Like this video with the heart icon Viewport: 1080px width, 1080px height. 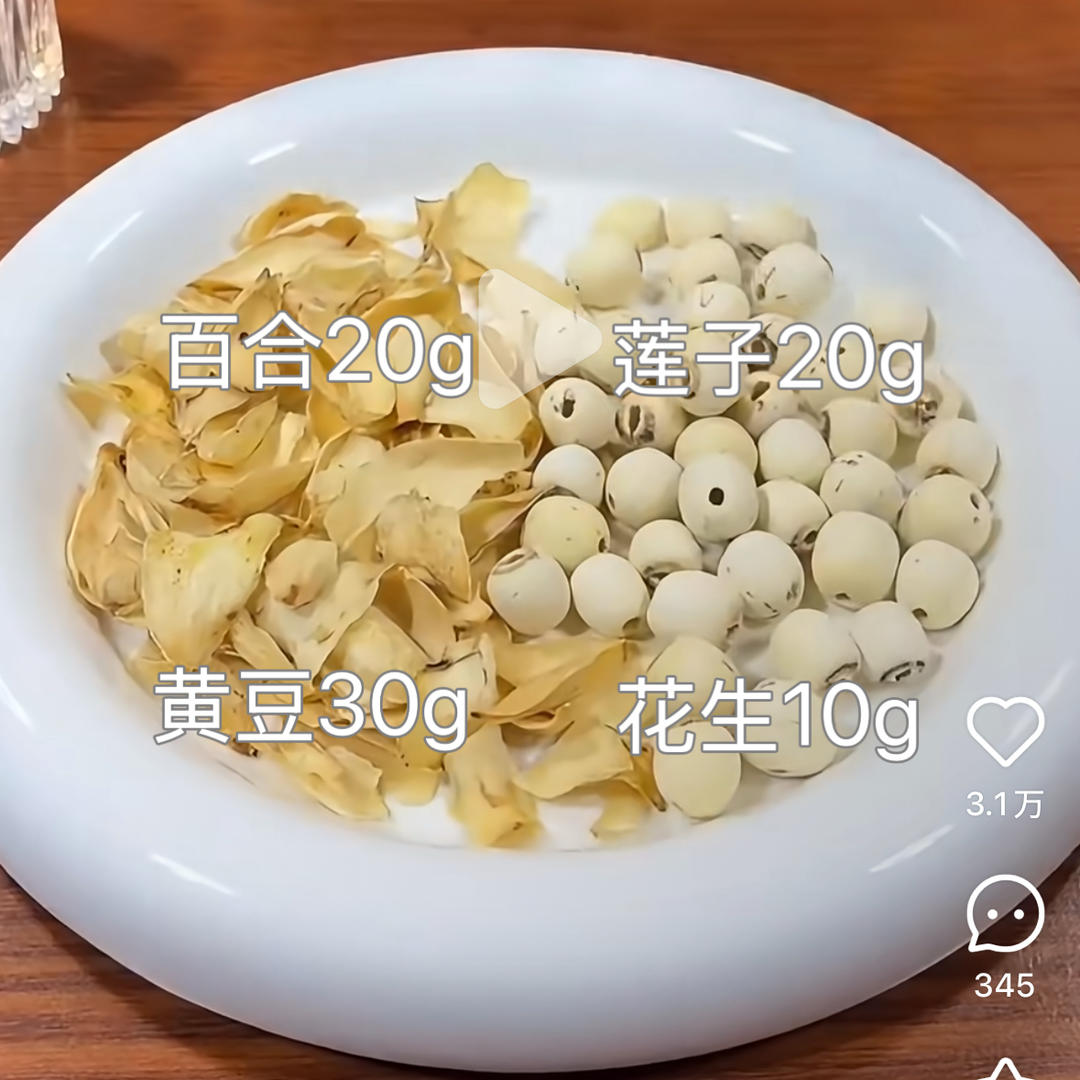(x=1005, y=732)
